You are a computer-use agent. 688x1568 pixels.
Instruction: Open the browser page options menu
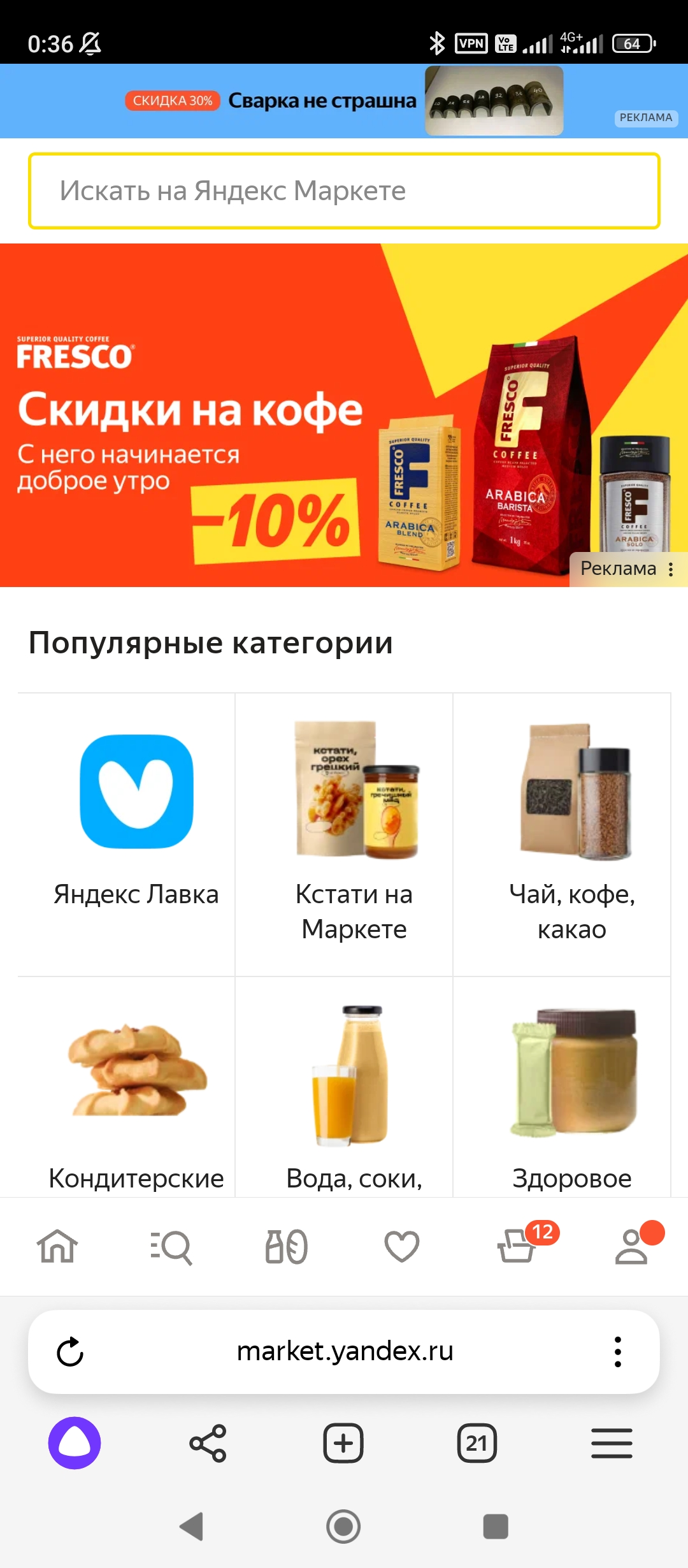click(617, 1351)
